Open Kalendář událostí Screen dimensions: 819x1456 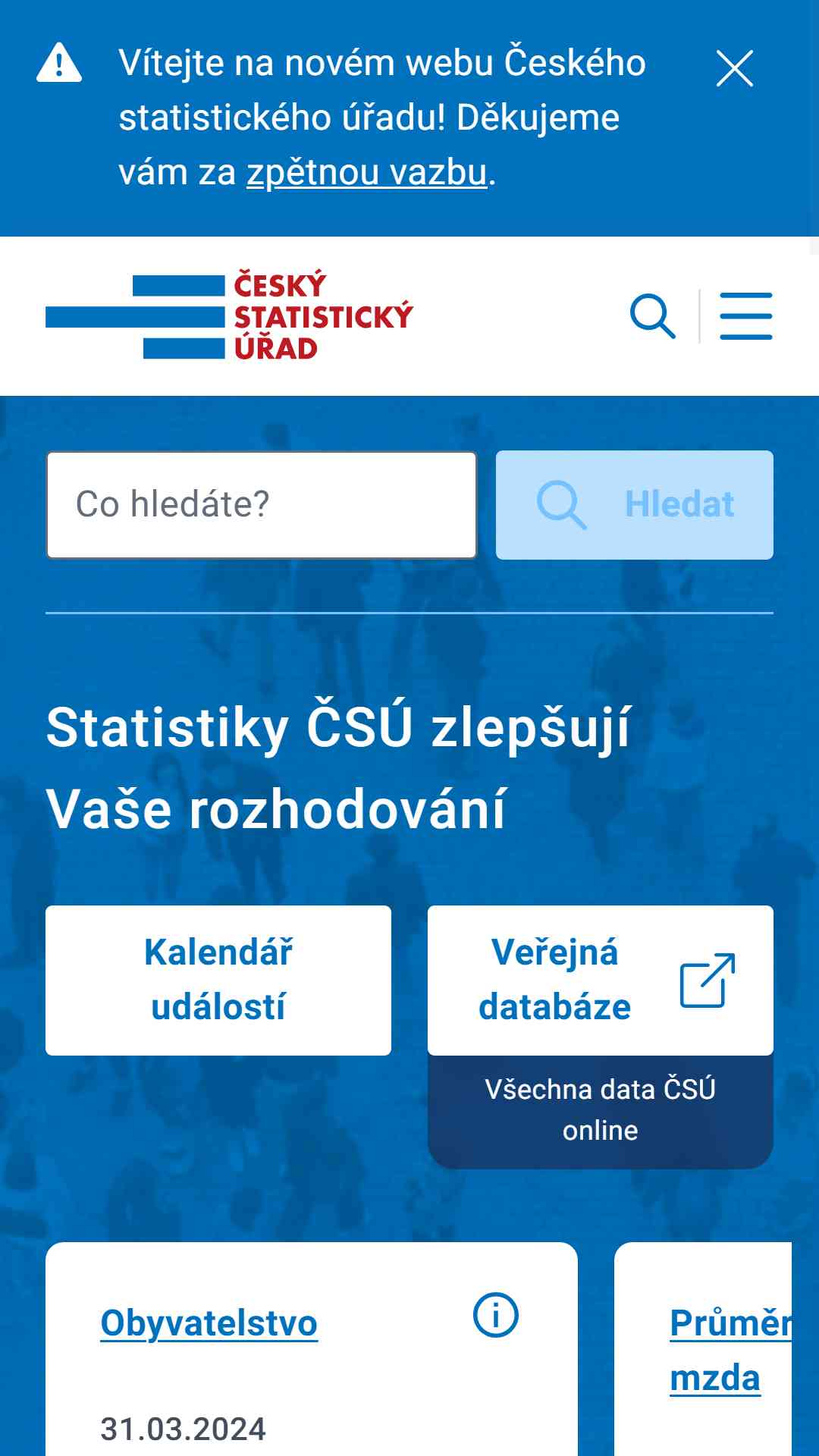click(218, 981)
